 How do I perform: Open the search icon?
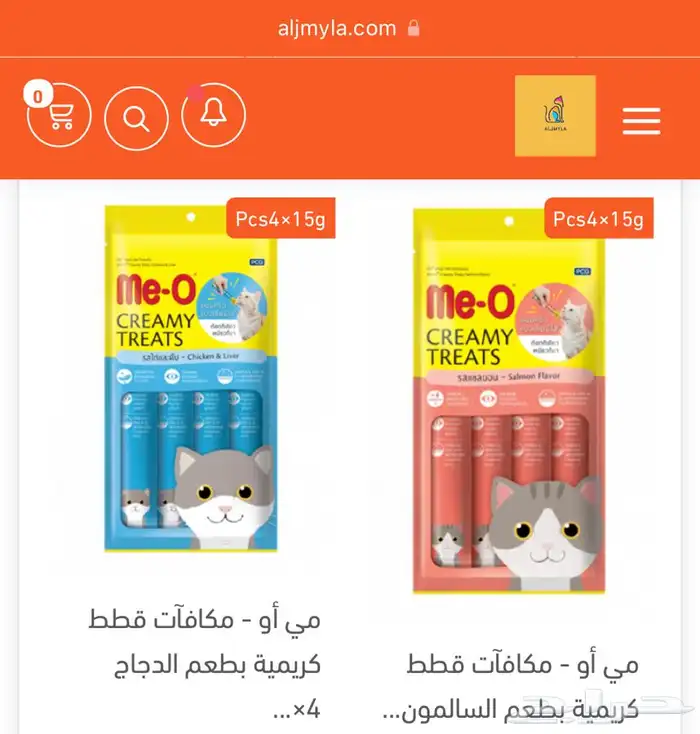point(136,118)
